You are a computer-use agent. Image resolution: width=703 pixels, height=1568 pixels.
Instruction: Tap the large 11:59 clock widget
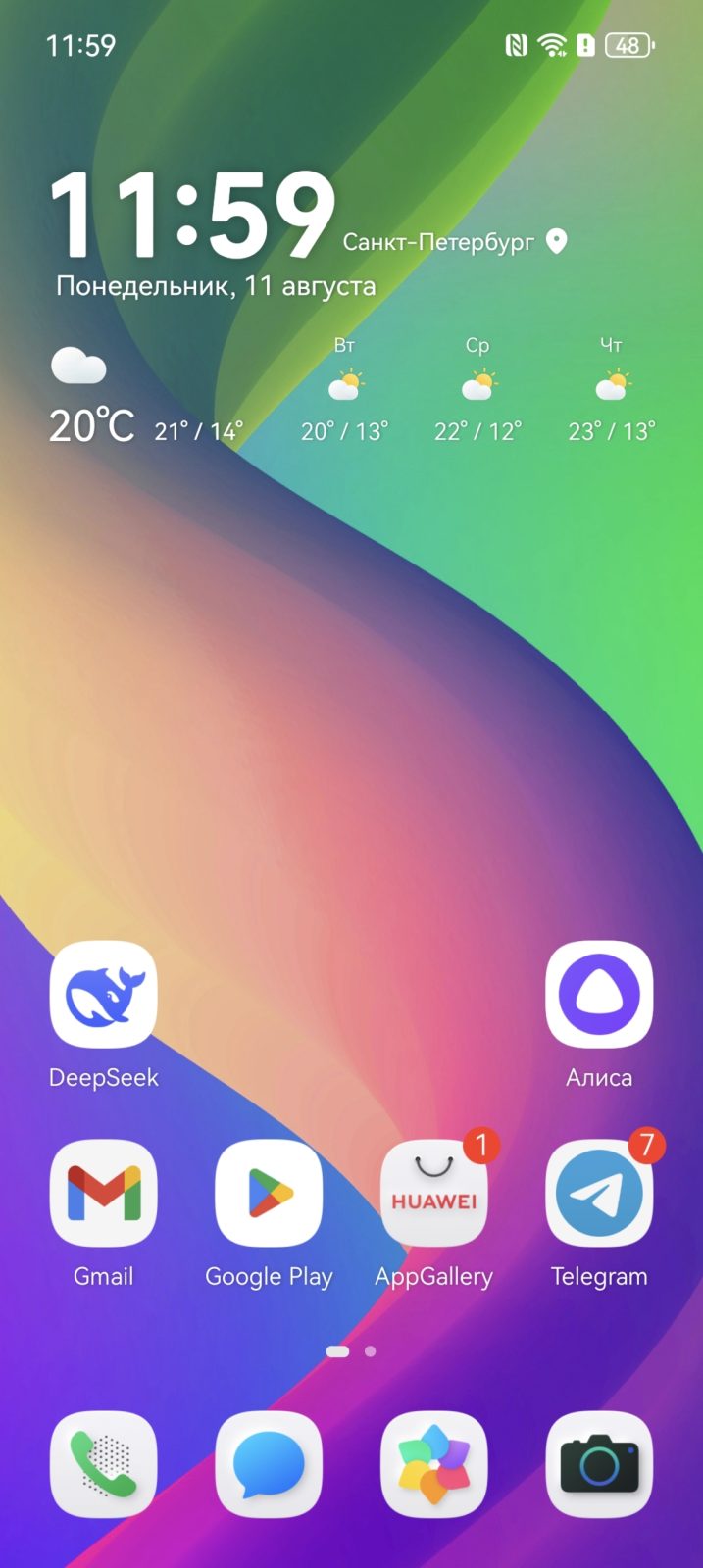point(193,216)
